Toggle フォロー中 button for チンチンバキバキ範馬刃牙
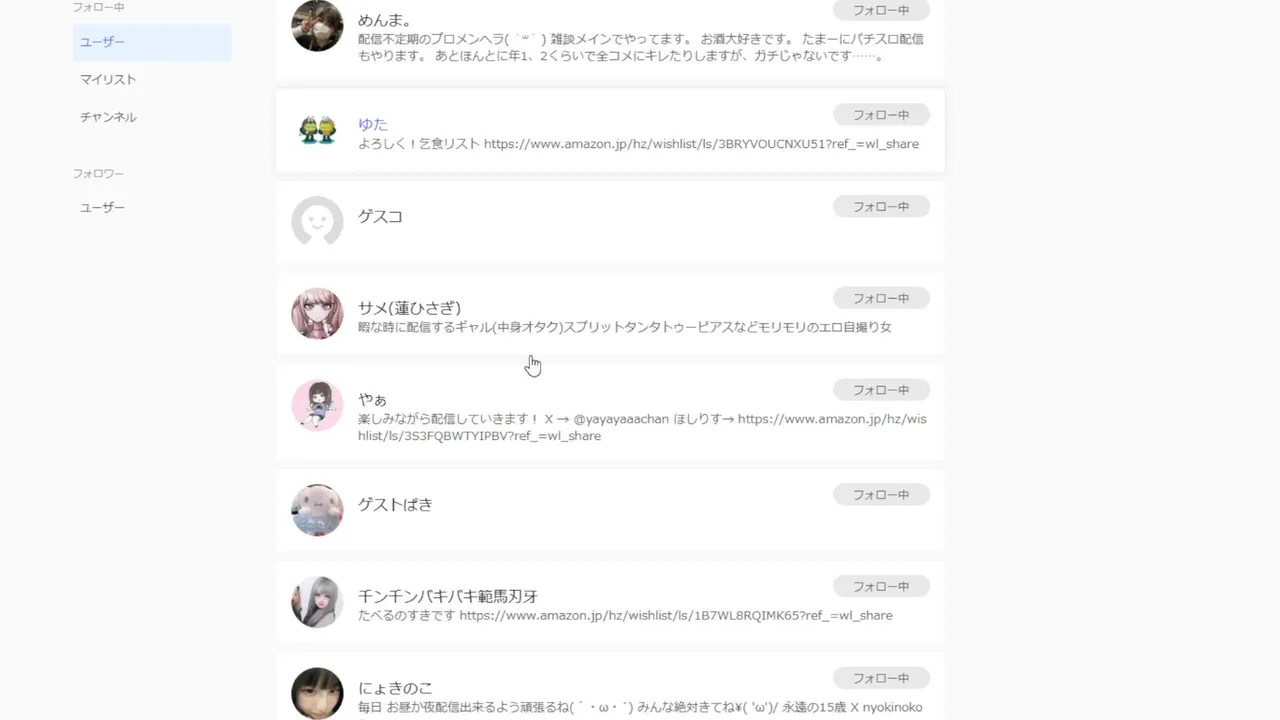This screenshot has height=720, width=1280. pos(880,587)
